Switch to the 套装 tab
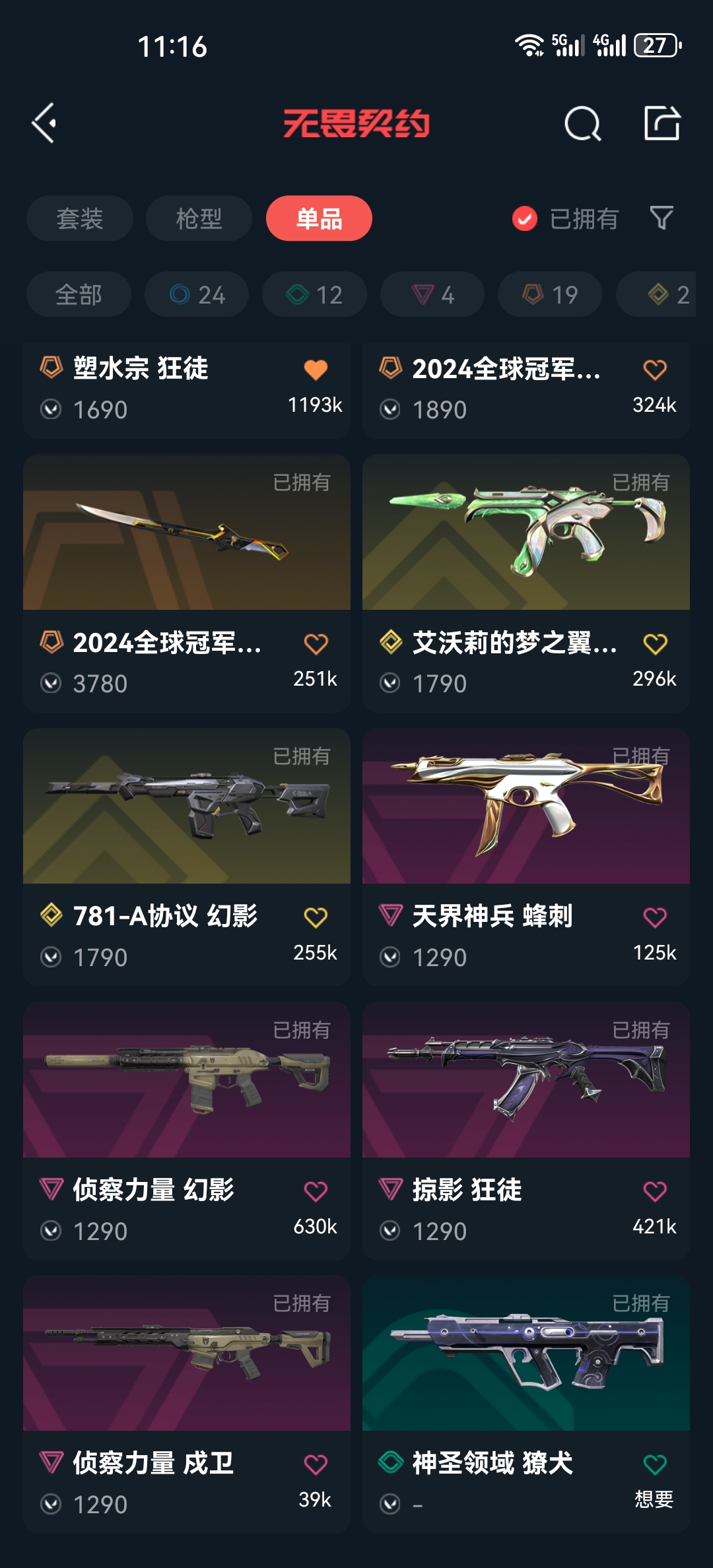 point(79,218)
